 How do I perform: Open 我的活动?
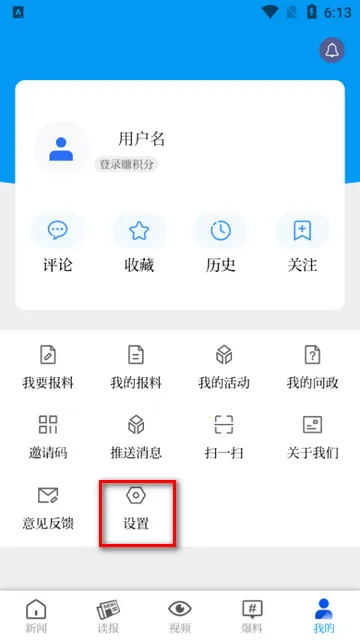[224, 367]
